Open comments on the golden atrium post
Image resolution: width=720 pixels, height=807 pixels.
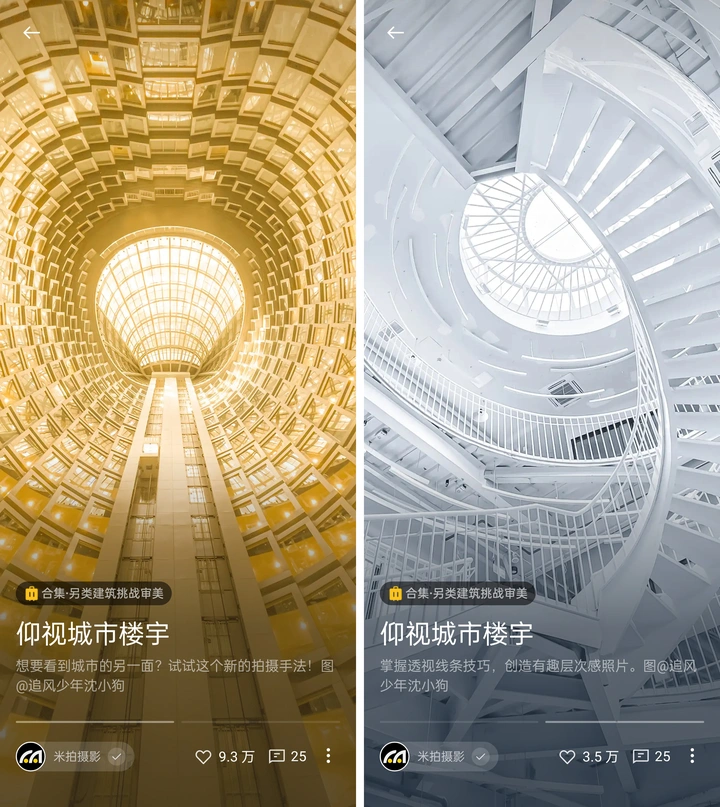[x=278, y=757]
